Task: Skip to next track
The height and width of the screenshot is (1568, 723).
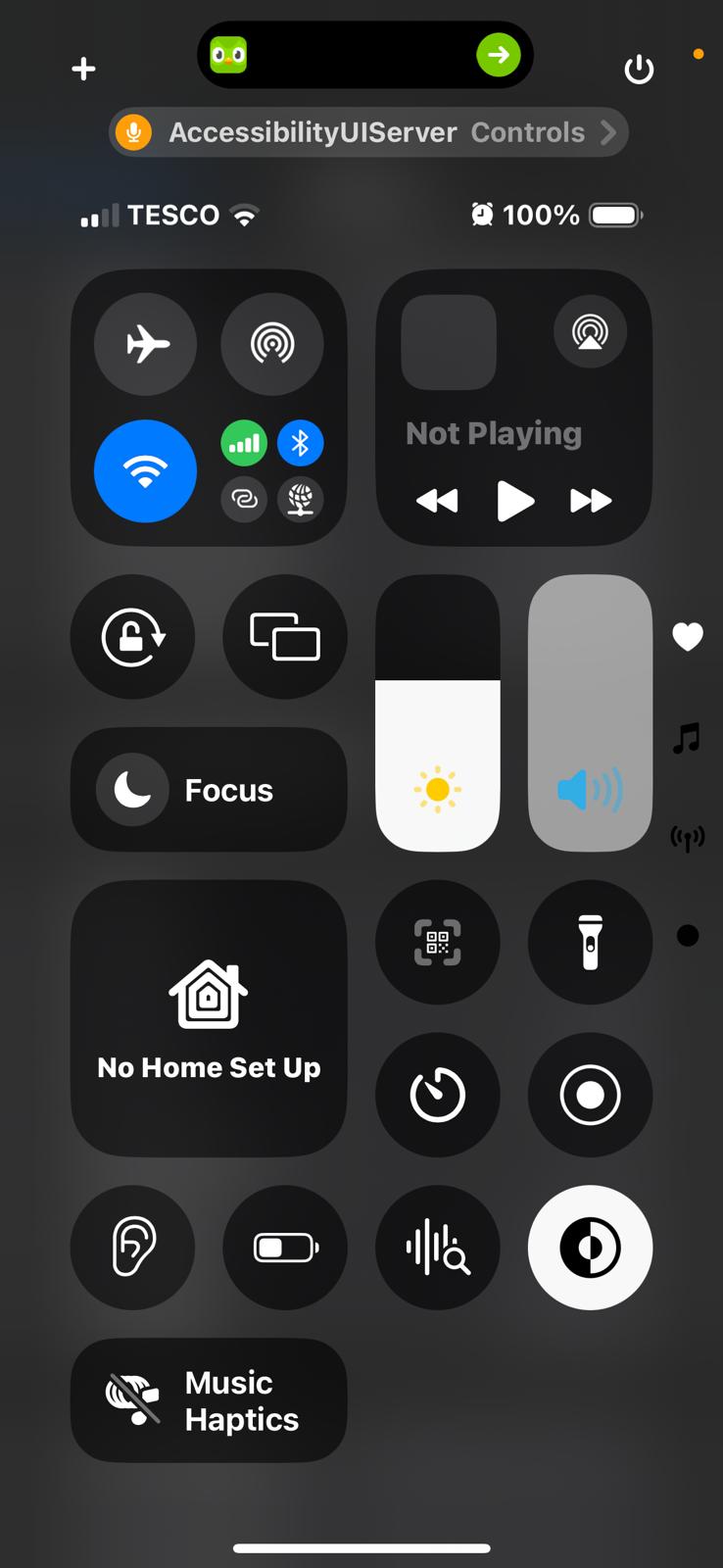Action: click(591, 501)
